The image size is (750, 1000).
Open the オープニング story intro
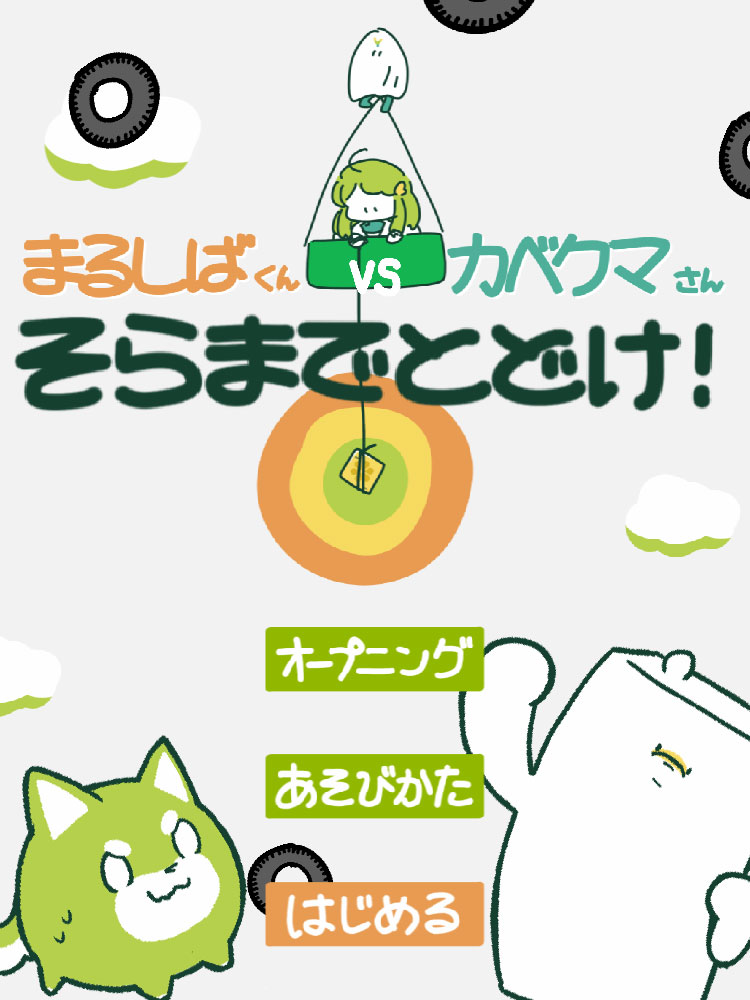374,659
